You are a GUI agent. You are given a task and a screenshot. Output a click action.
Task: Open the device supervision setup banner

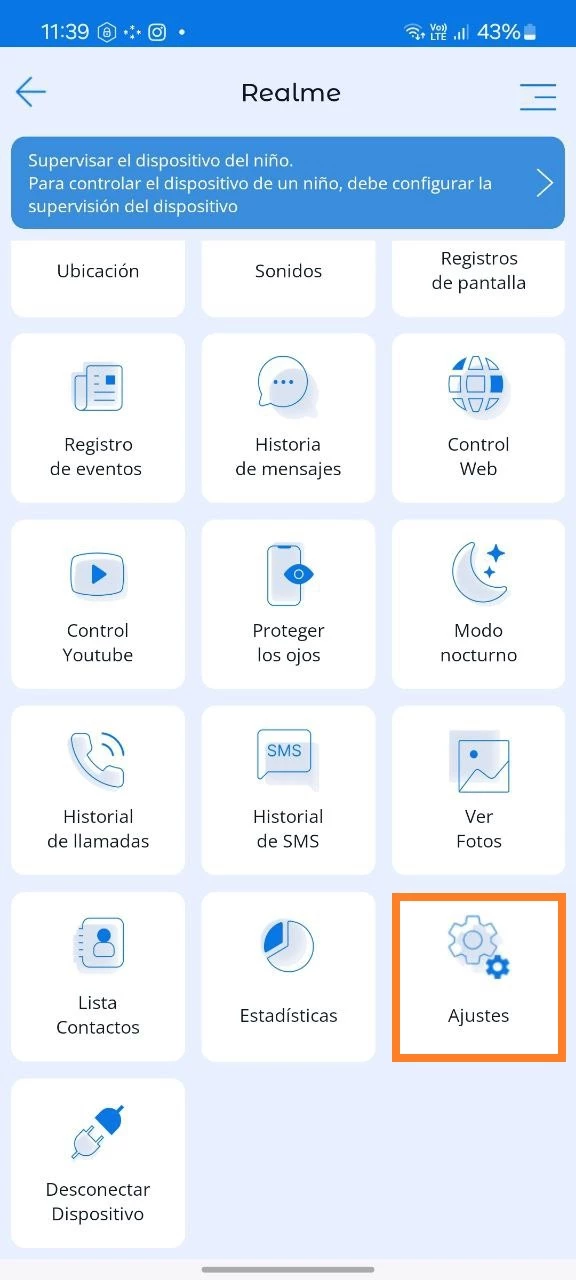(288, 183)
